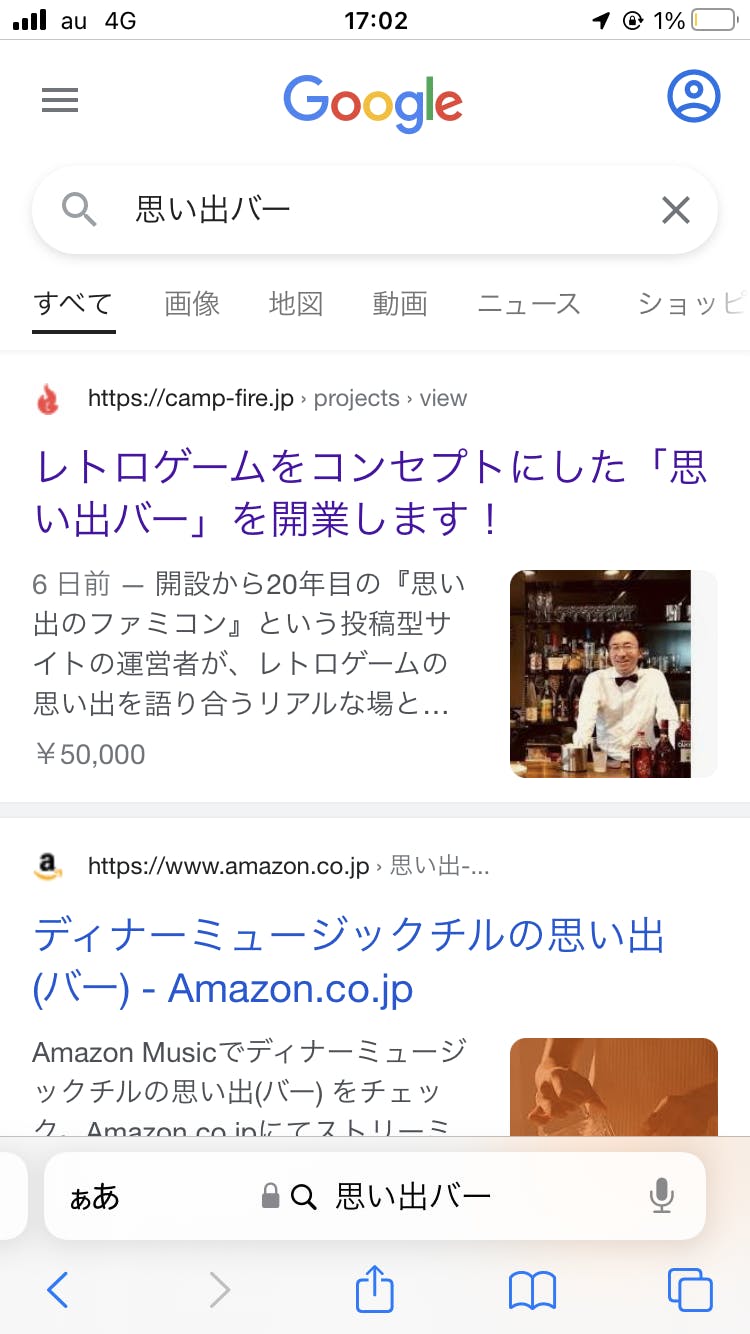Switch to the 画像 tab
Viewport: 750px width, 1334px height.
point(192,303)
